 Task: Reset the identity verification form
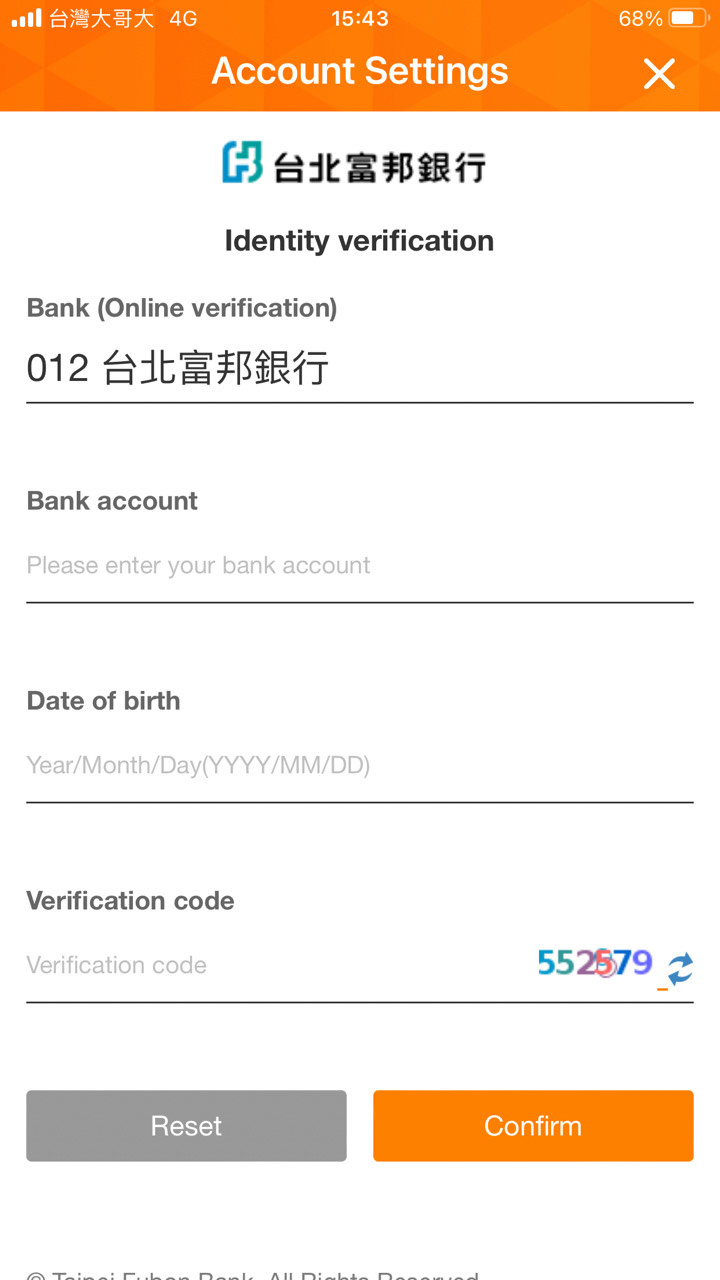coord(186,1126)
